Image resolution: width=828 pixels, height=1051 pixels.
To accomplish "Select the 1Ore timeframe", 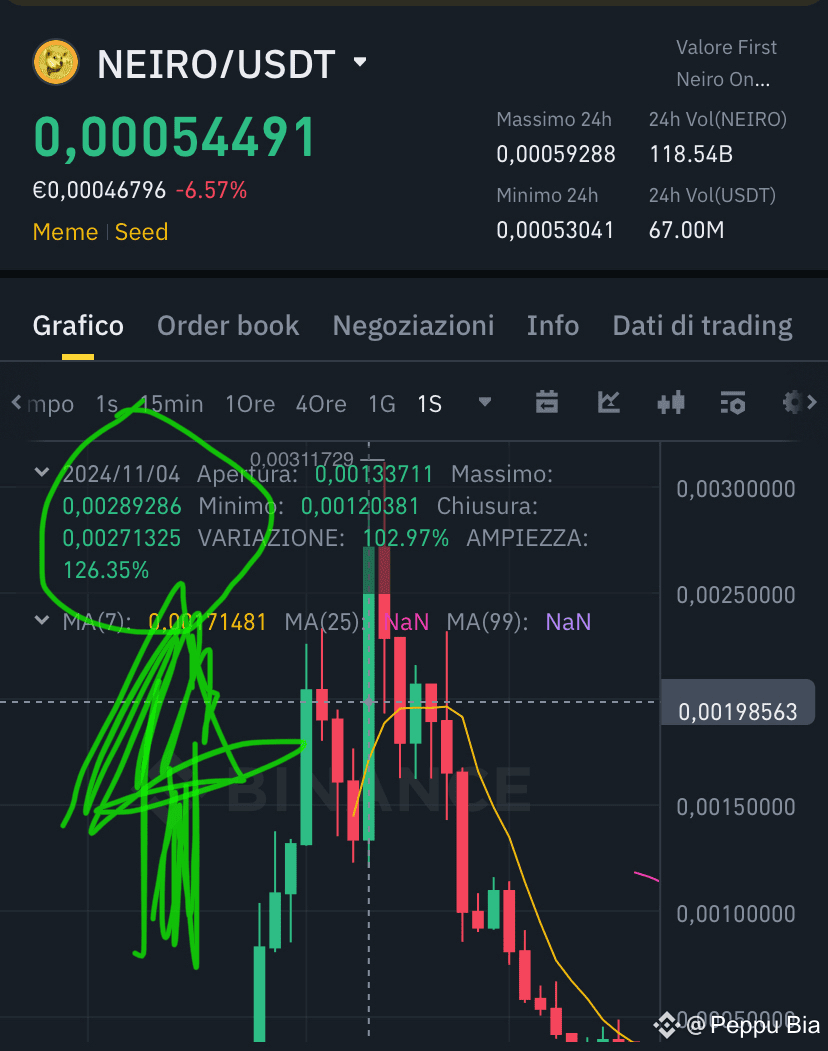I will pos(249,404).
